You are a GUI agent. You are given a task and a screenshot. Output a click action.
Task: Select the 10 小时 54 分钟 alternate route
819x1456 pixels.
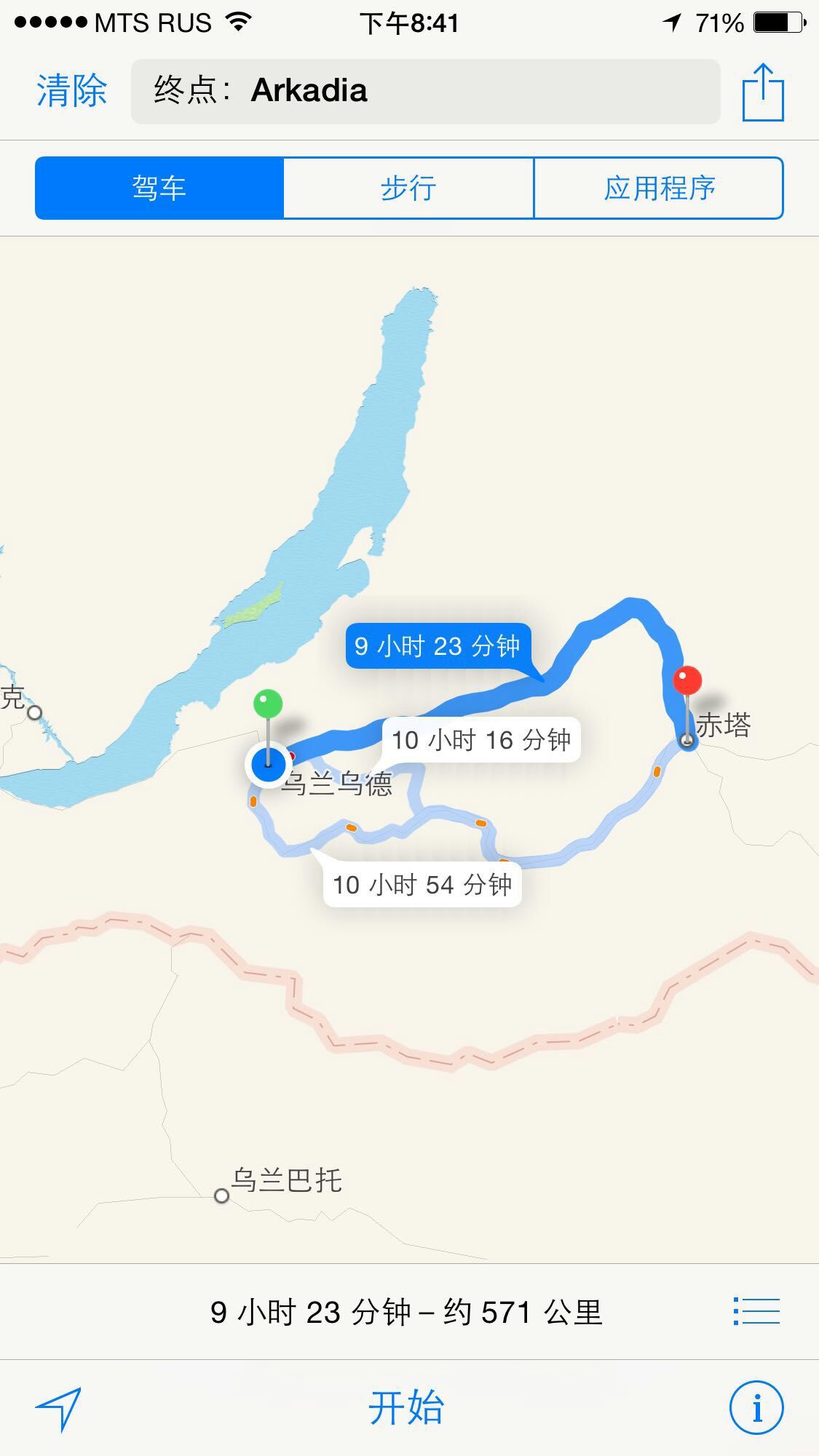pos(422,885)
